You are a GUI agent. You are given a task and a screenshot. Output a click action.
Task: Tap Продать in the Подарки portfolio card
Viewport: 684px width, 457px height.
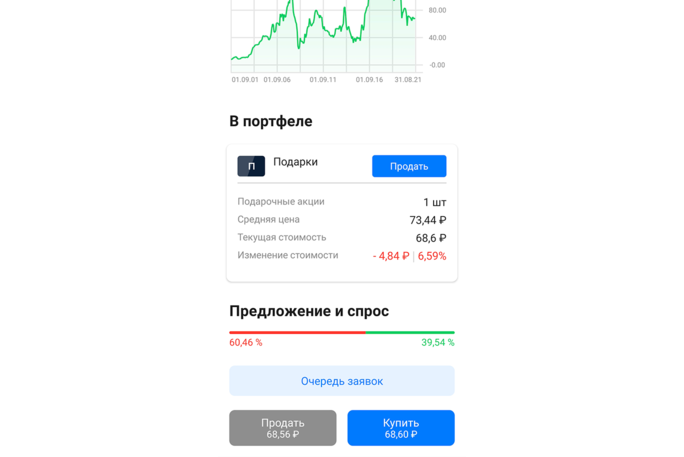(409, 166)
